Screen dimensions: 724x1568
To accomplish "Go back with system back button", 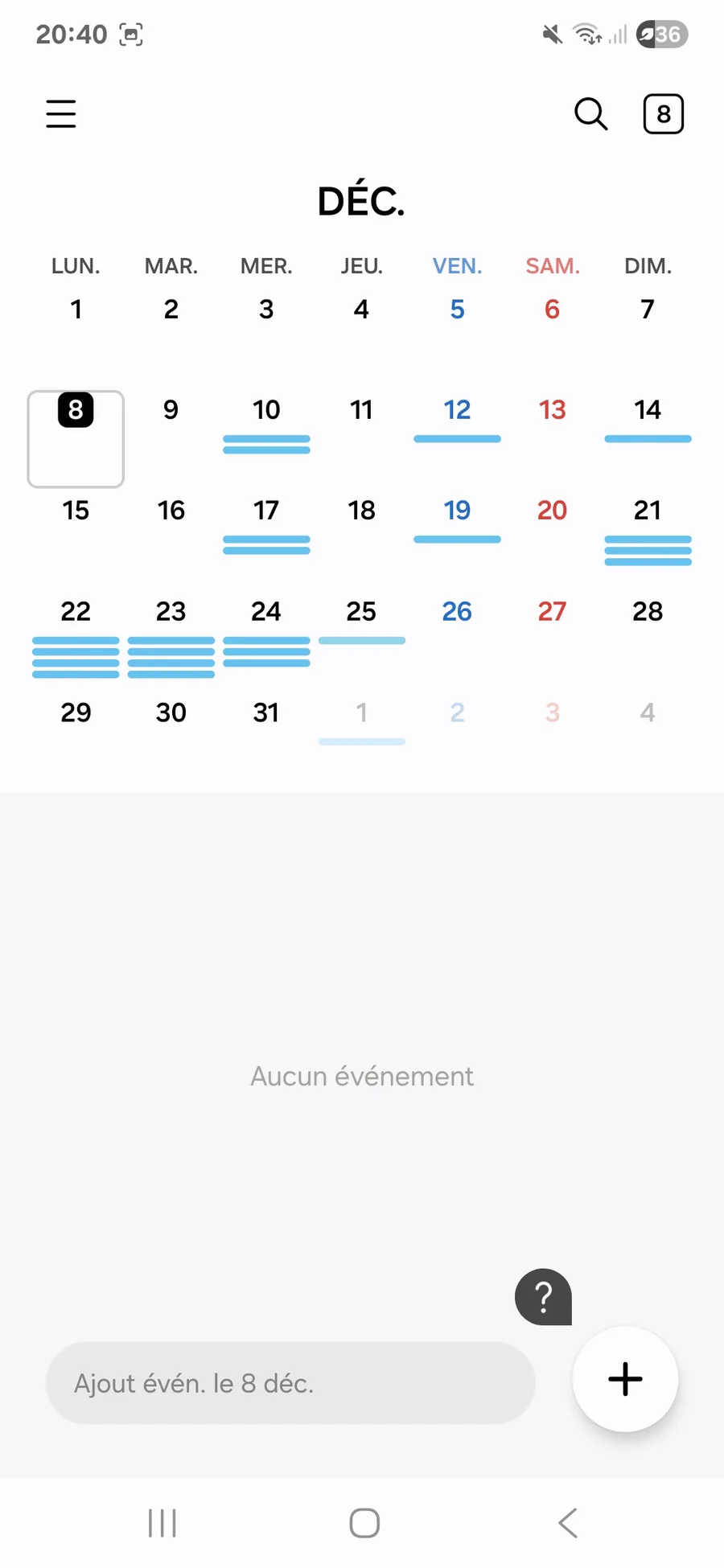I will tap(568, 1523).
